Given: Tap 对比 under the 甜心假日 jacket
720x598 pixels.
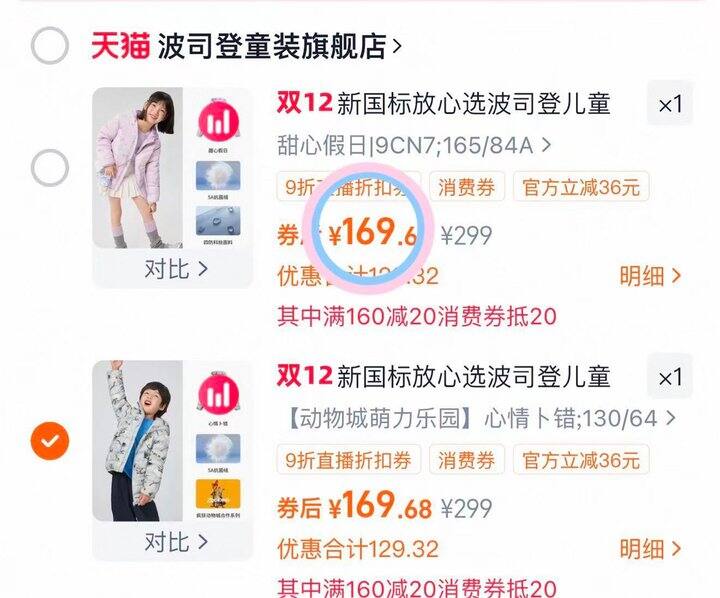Looking at the screenshot, I should click(176, 269).
